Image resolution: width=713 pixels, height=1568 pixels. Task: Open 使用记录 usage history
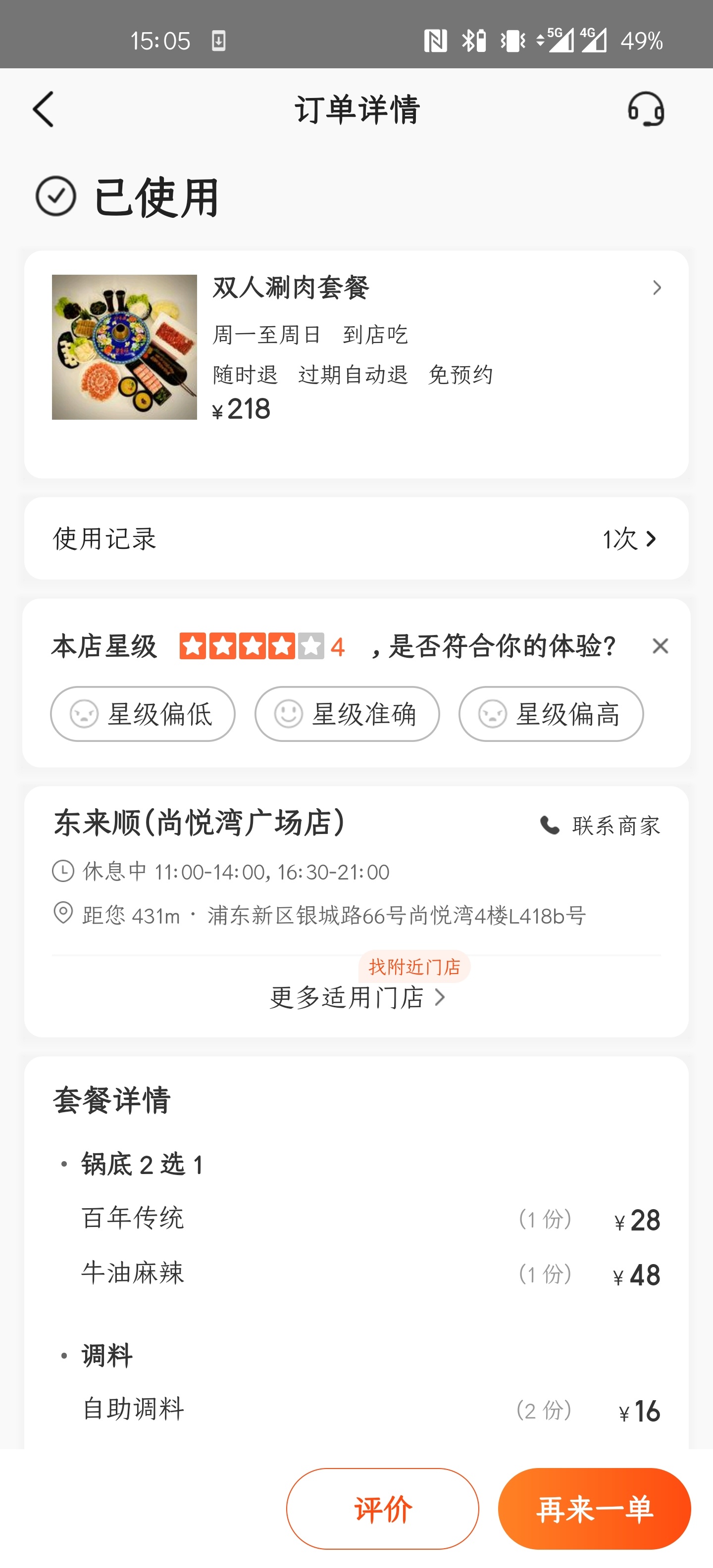tap(356, 539)
